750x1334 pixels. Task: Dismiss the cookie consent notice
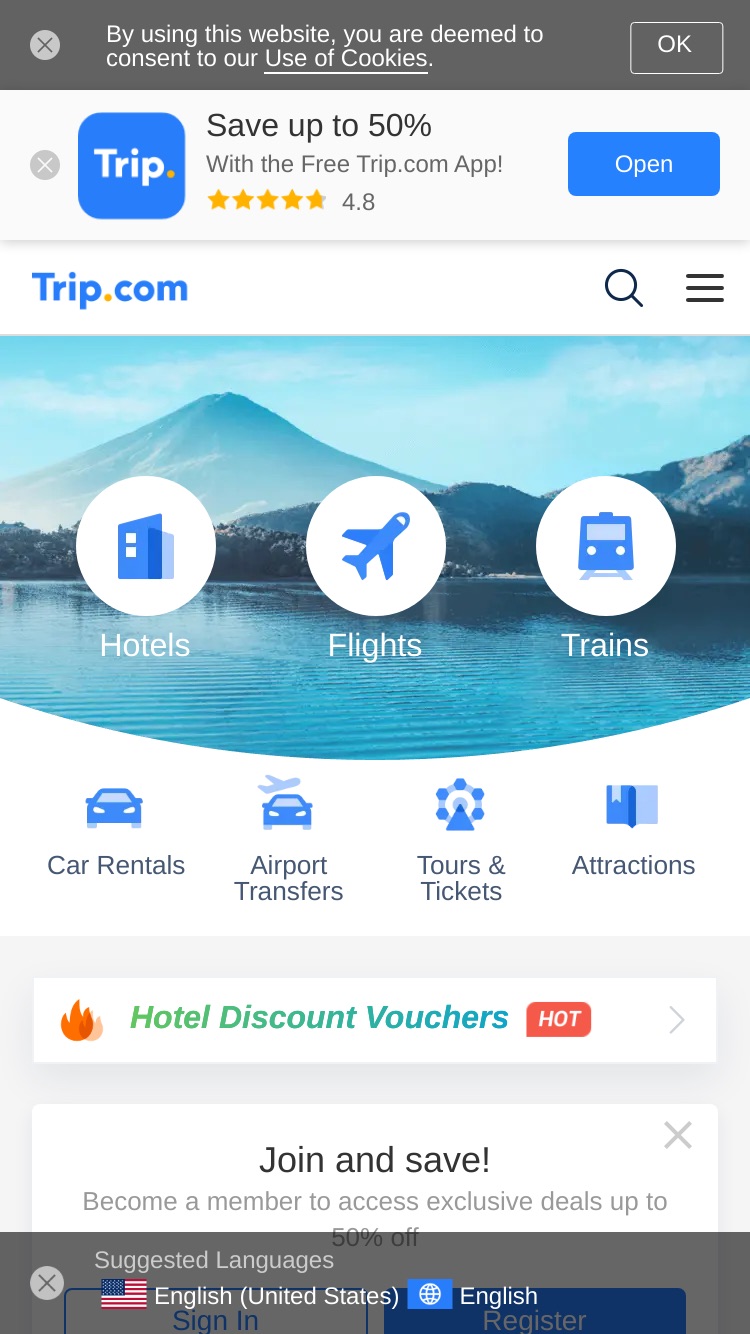[45, 45]
